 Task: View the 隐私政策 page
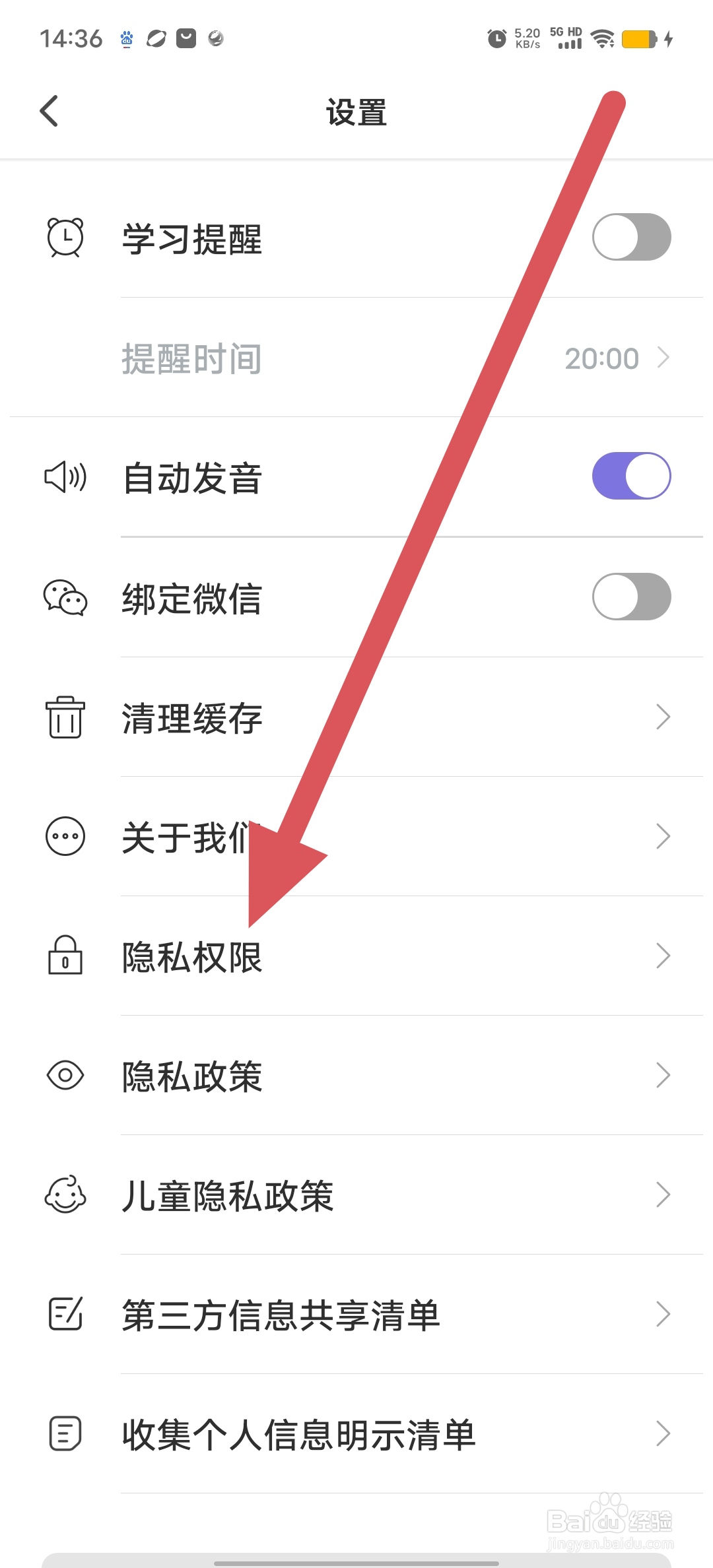coord(356,1076)
